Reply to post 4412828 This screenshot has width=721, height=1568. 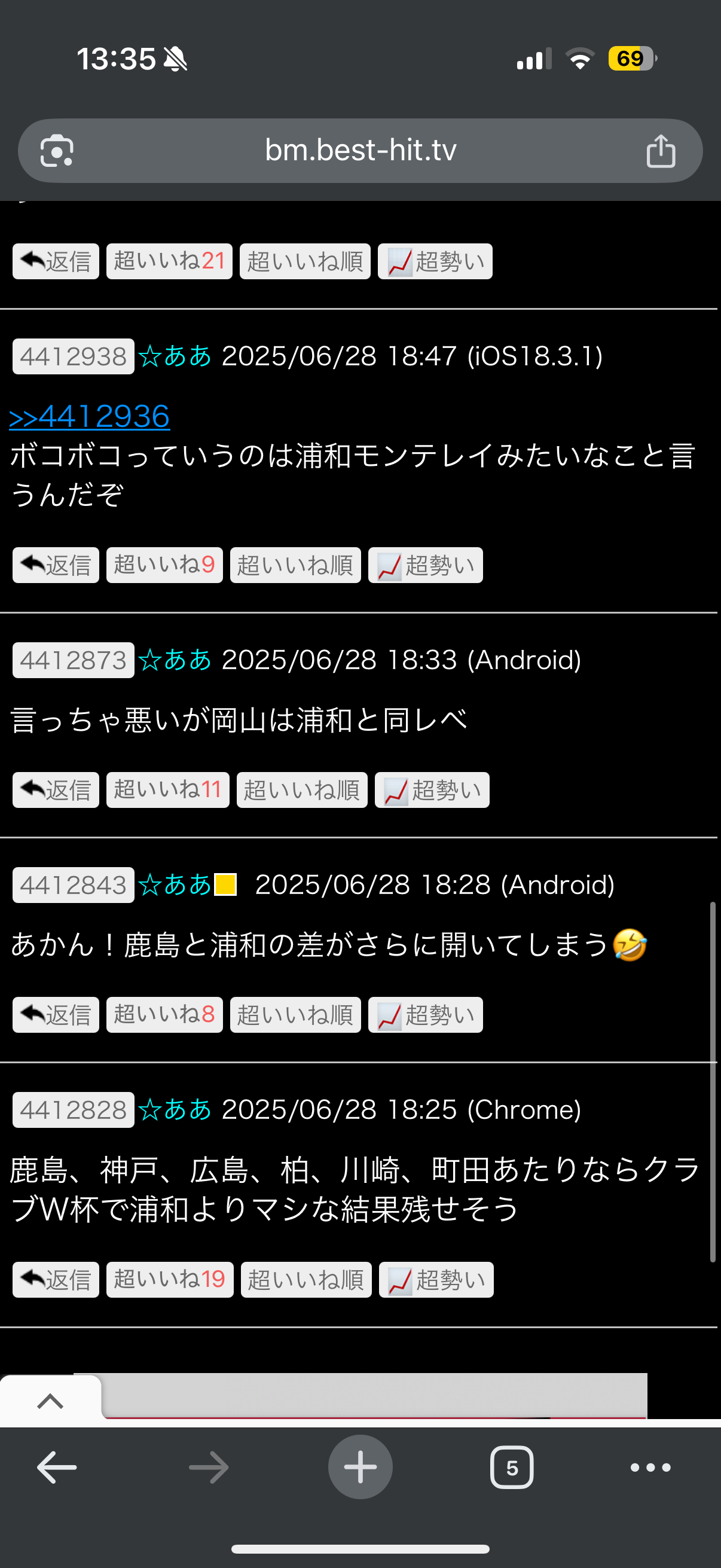coord(56,1280)
